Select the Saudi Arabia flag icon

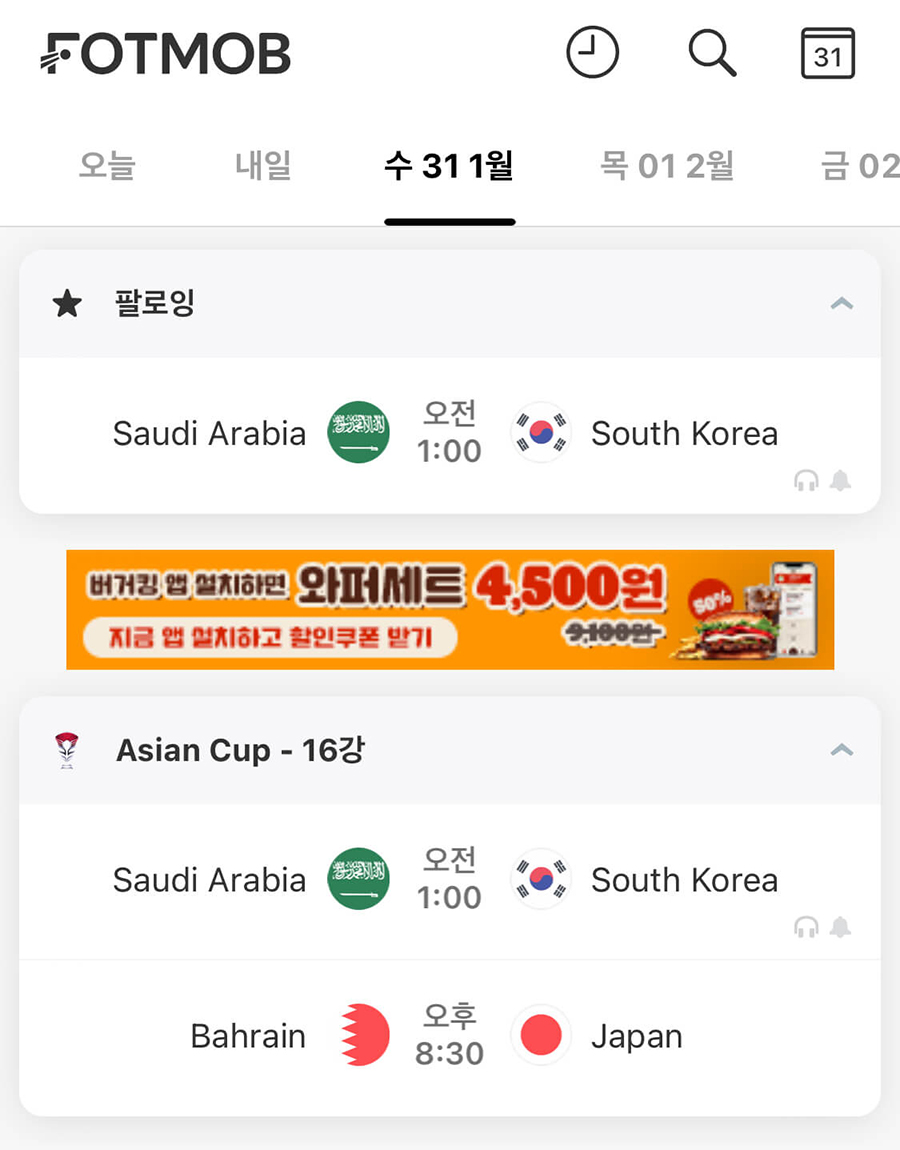pos(358,433)
